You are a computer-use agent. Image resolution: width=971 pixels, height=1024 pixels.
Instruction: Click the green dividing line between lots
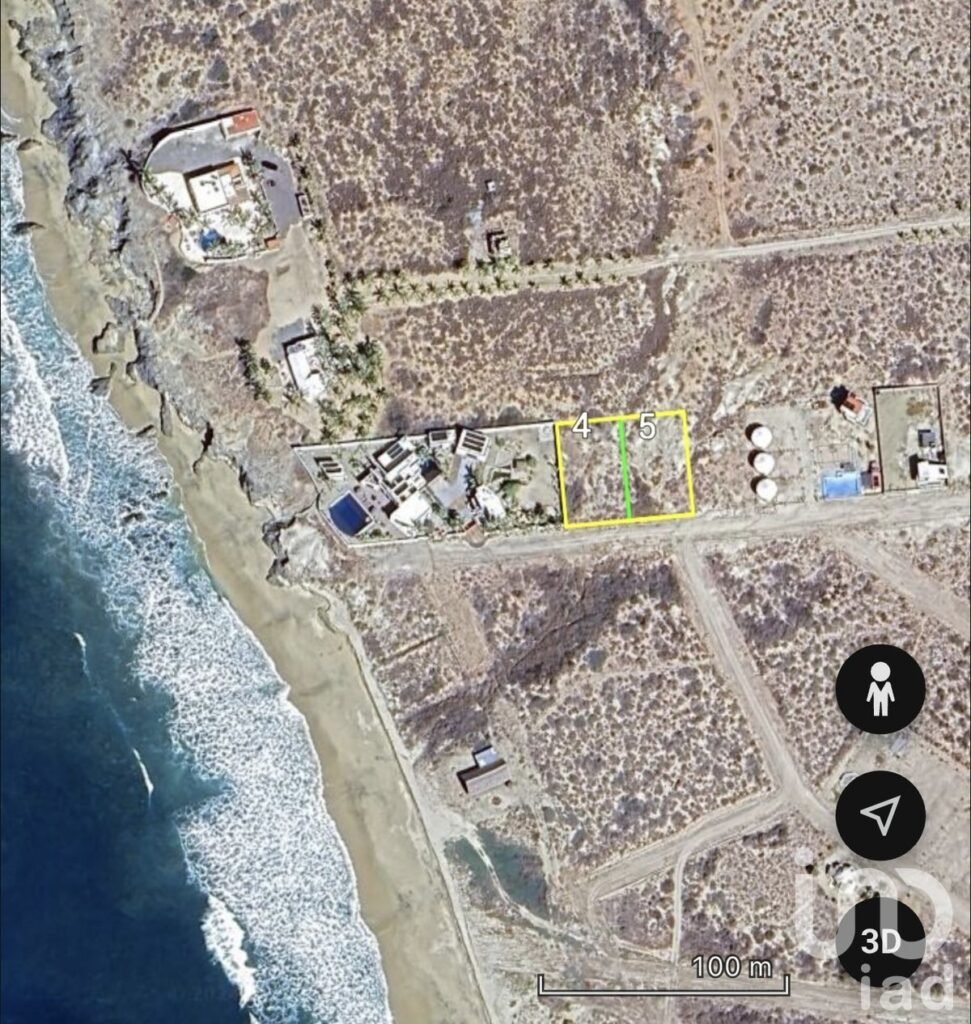click(x=629, y=470)
